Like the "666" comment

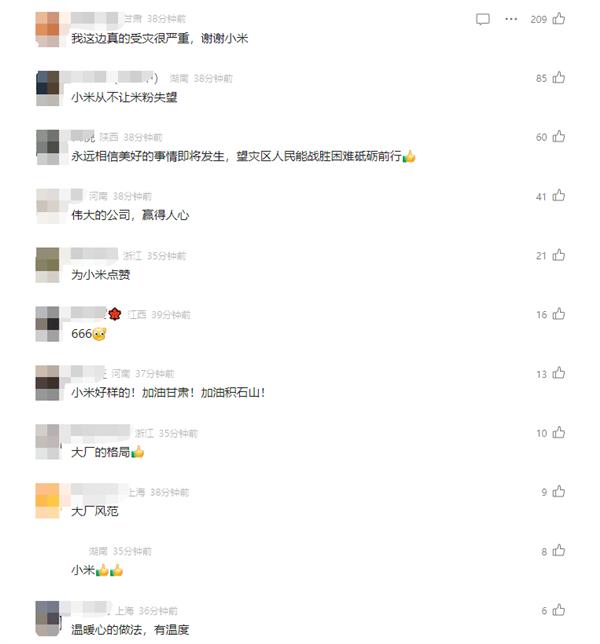point(559,314)
